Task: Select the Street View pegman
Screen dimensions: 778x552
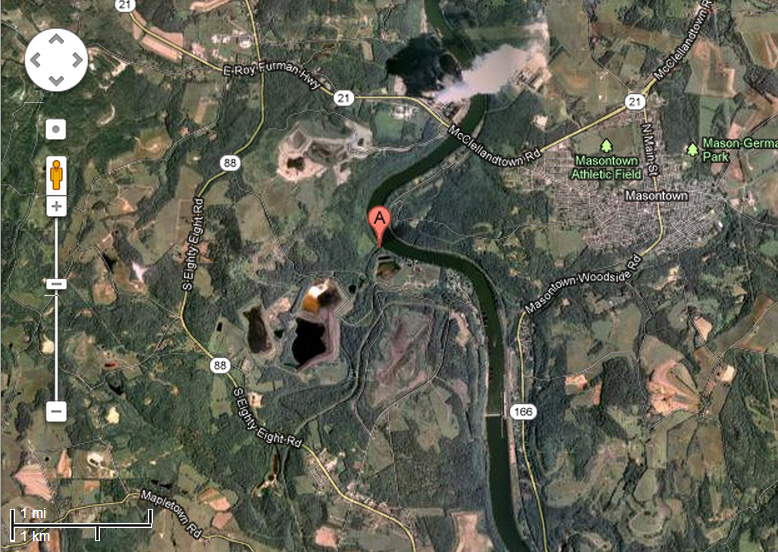Action: coord(56,174)
